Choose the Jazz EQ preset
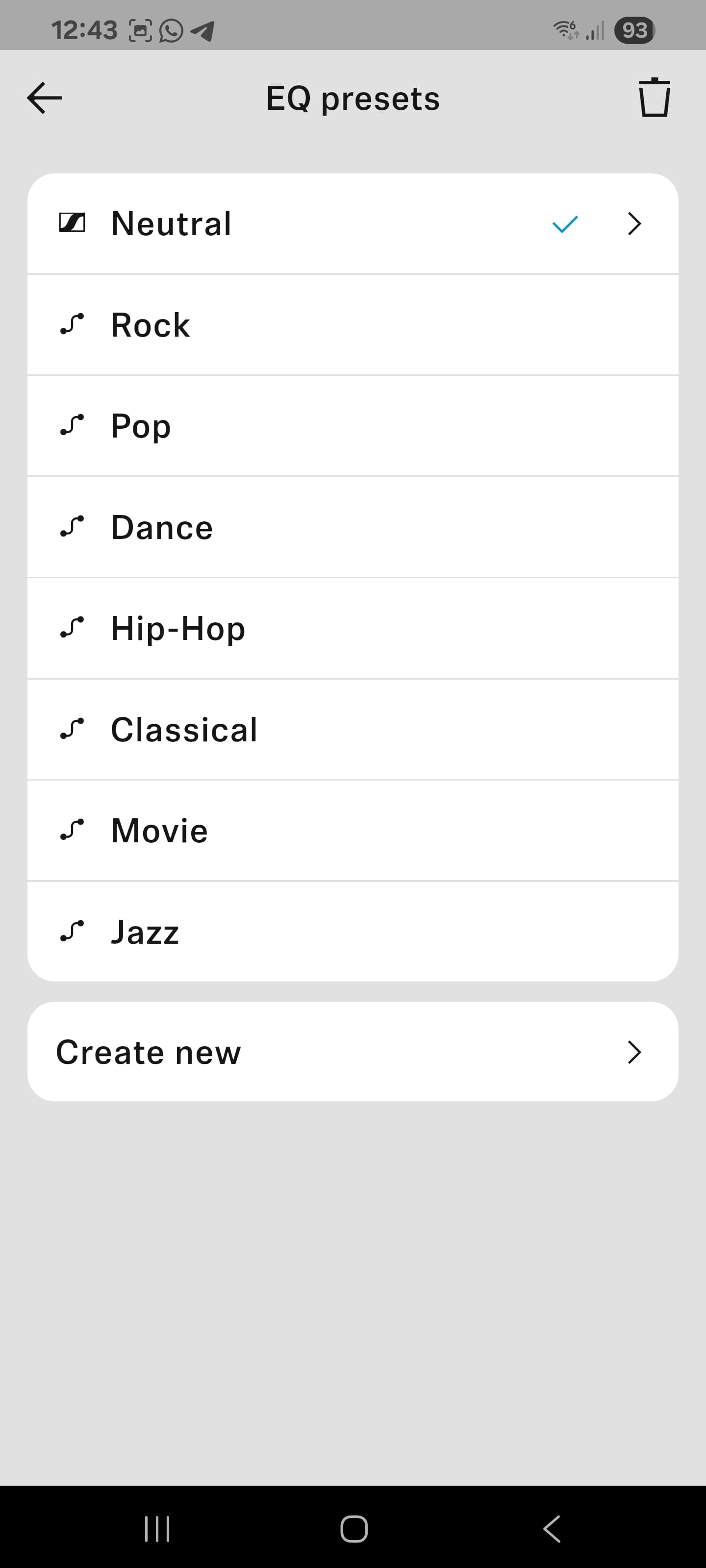 (x=353, y=931)
